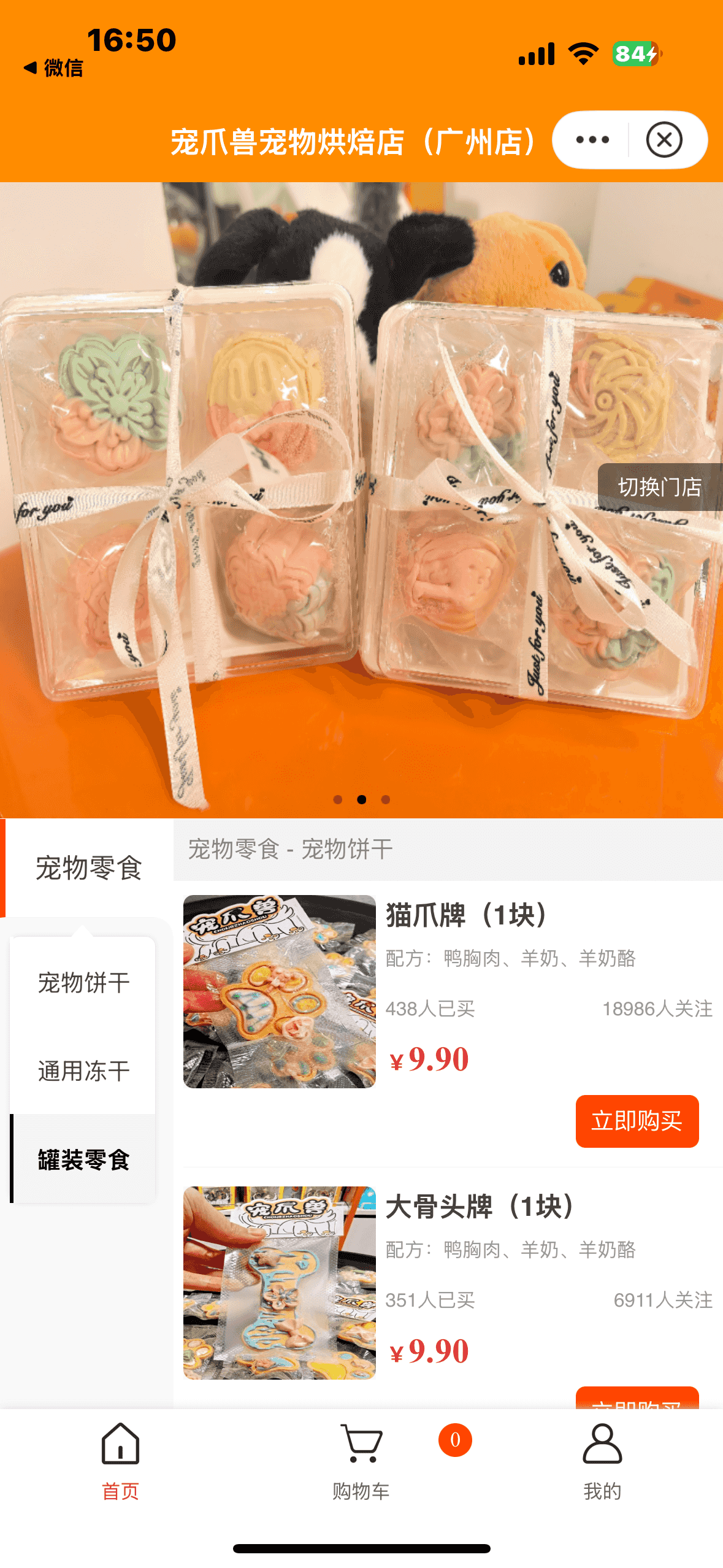This screenshot has width=723, height=1568.
Task: Open the 购物车 shopping cart
Action: click(x=361, y=1461)
